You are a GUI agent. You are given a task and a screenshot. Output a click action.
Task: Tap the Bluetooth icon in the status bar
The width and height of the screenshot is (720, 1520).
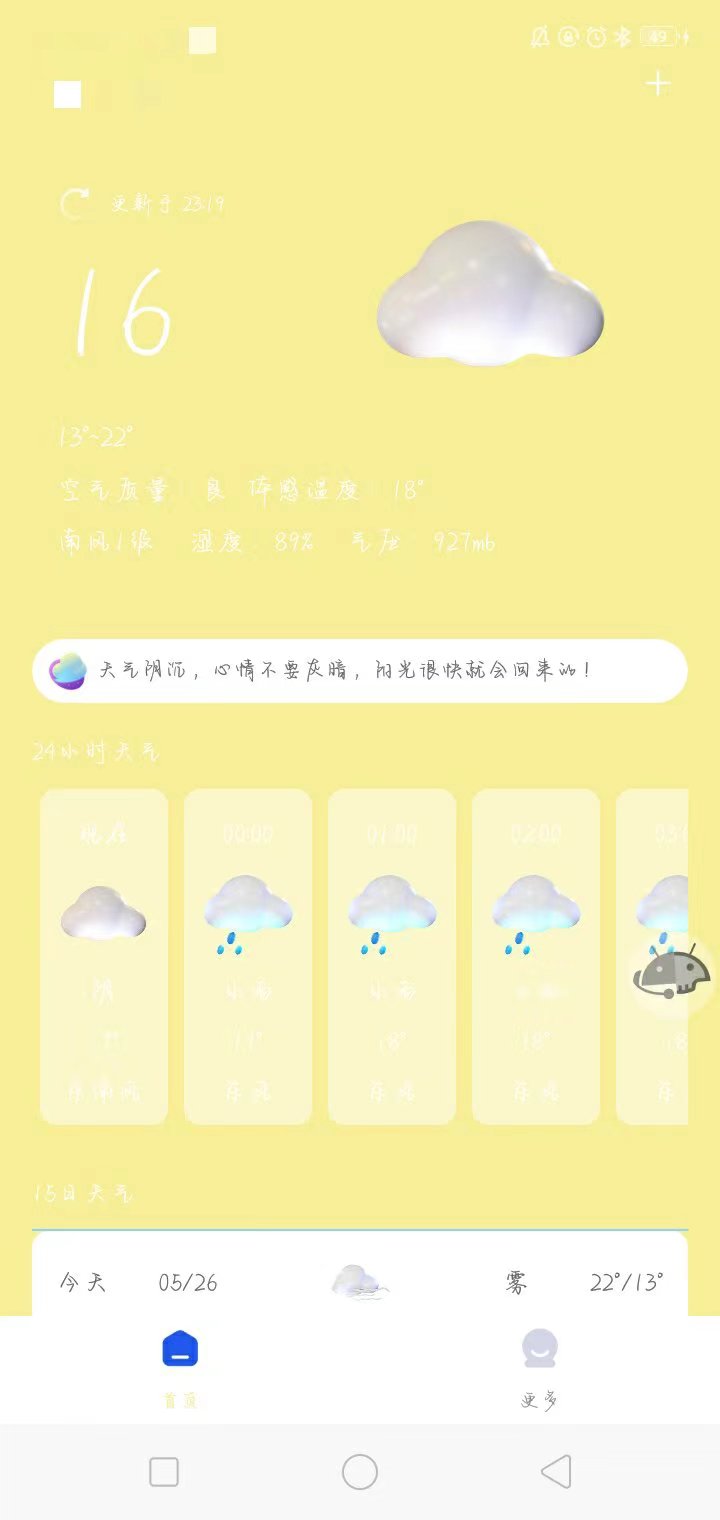click(x=621, y=39)
